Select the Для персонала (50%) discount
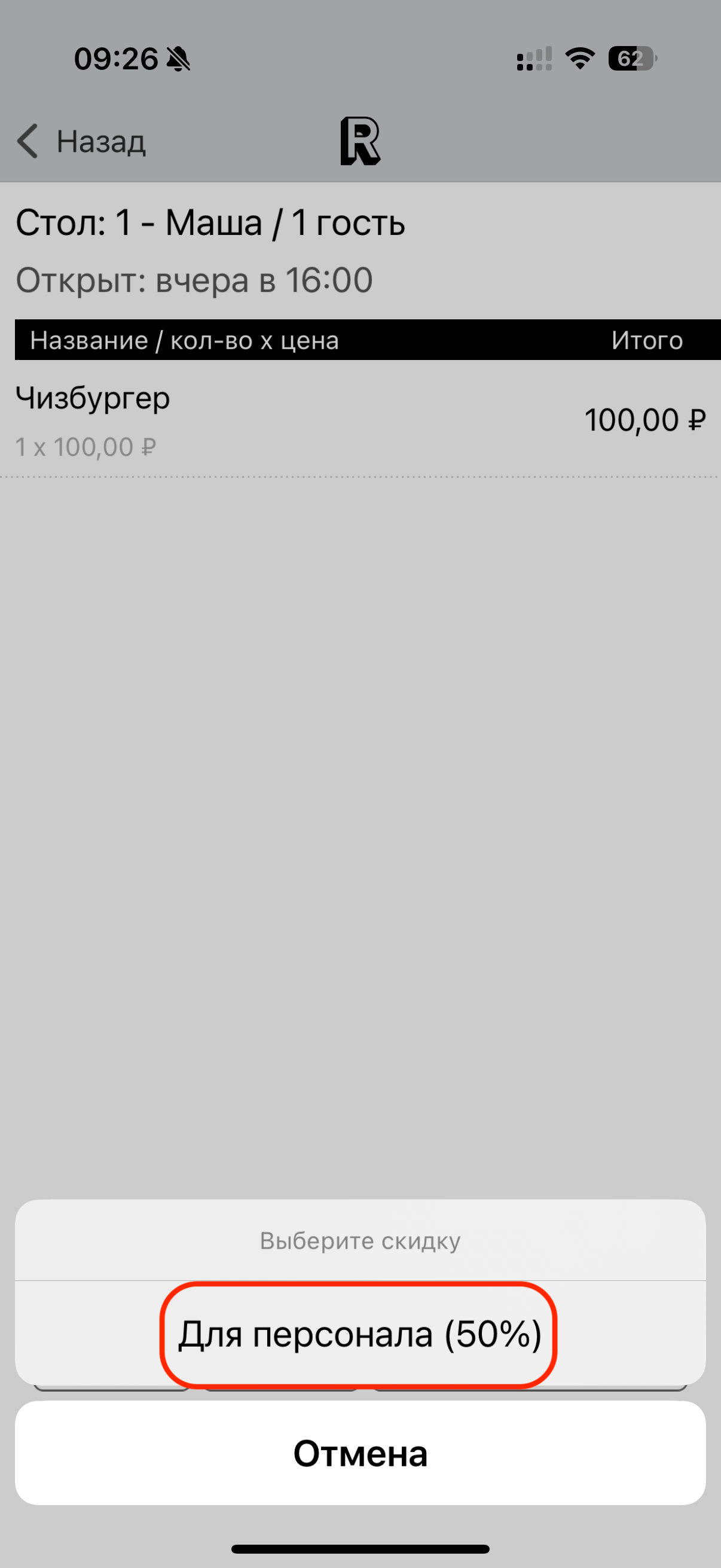721x1568 pixels. [x=359, y=1334]
